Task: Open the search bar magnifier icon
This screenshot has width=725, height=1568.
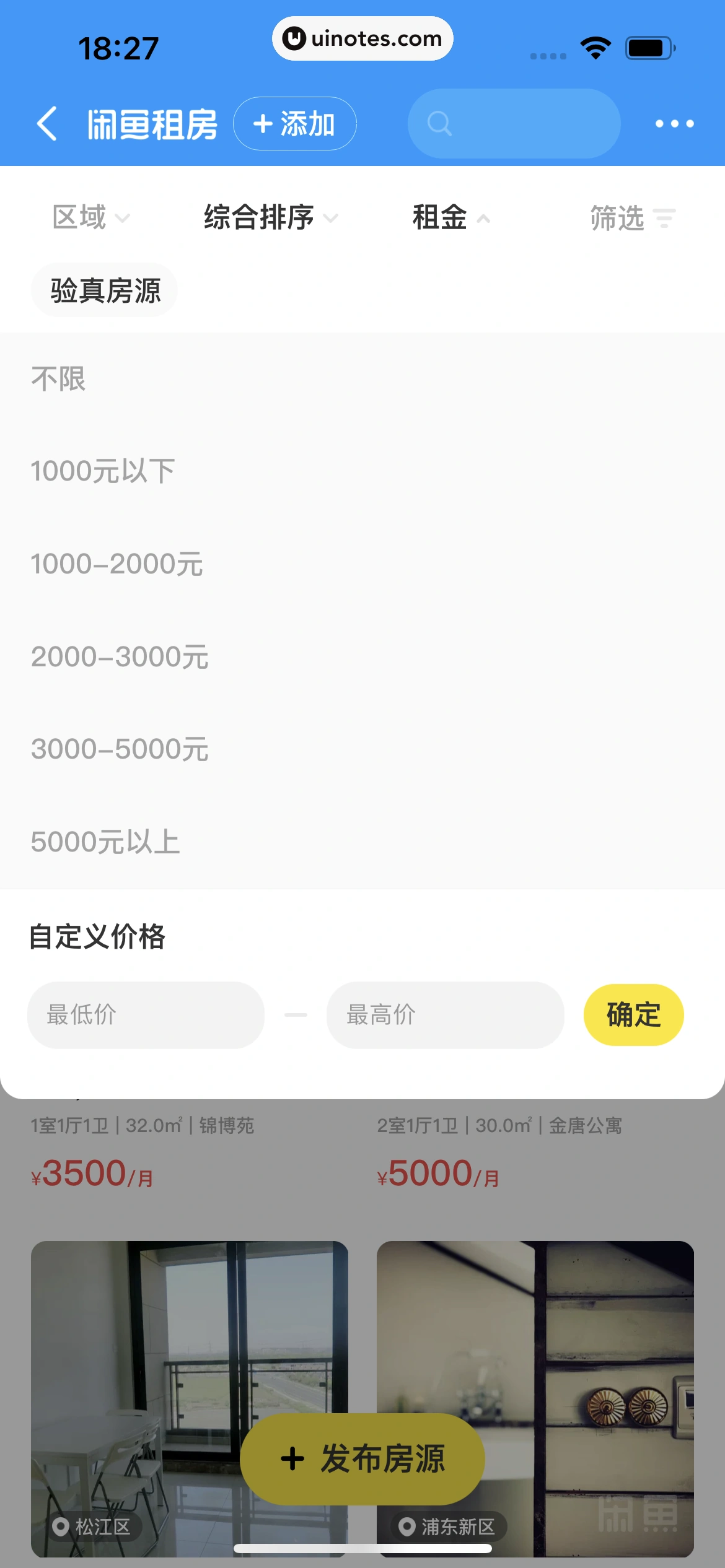Action: click(439, 123)
